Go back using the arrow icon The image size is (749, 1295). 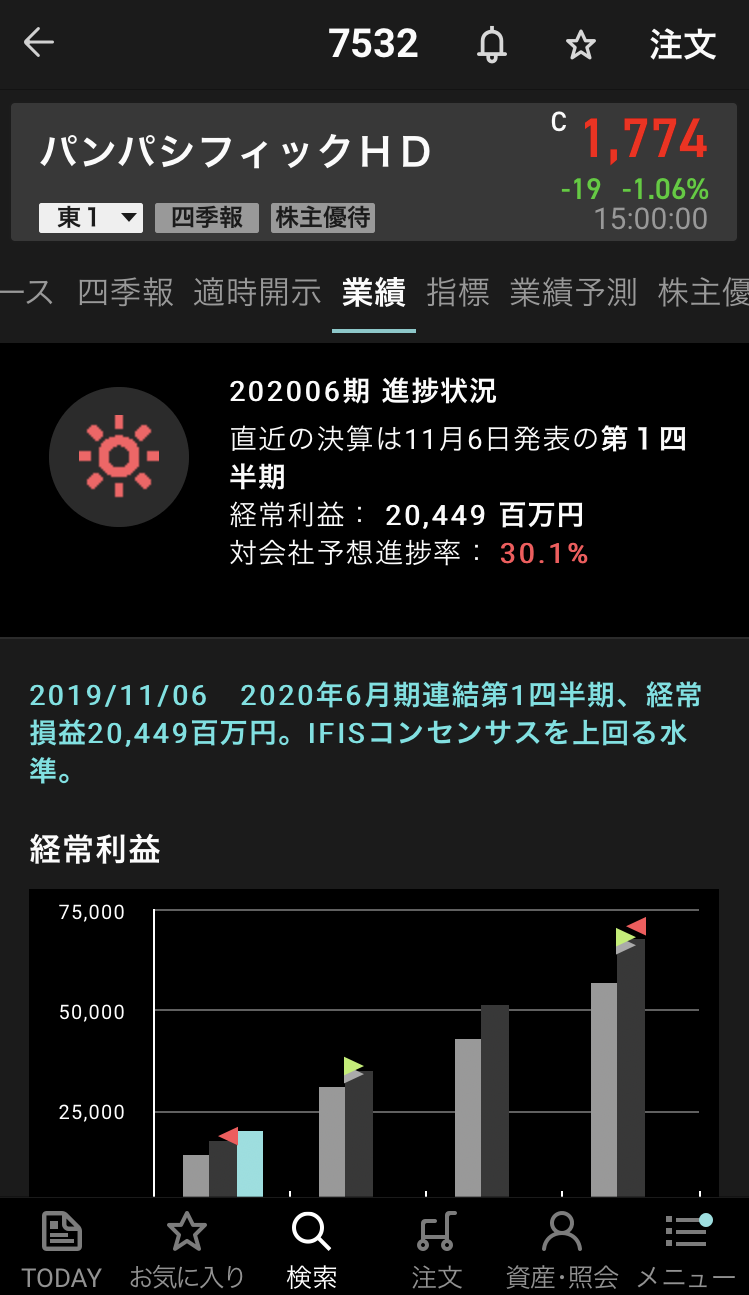point(39,43)
